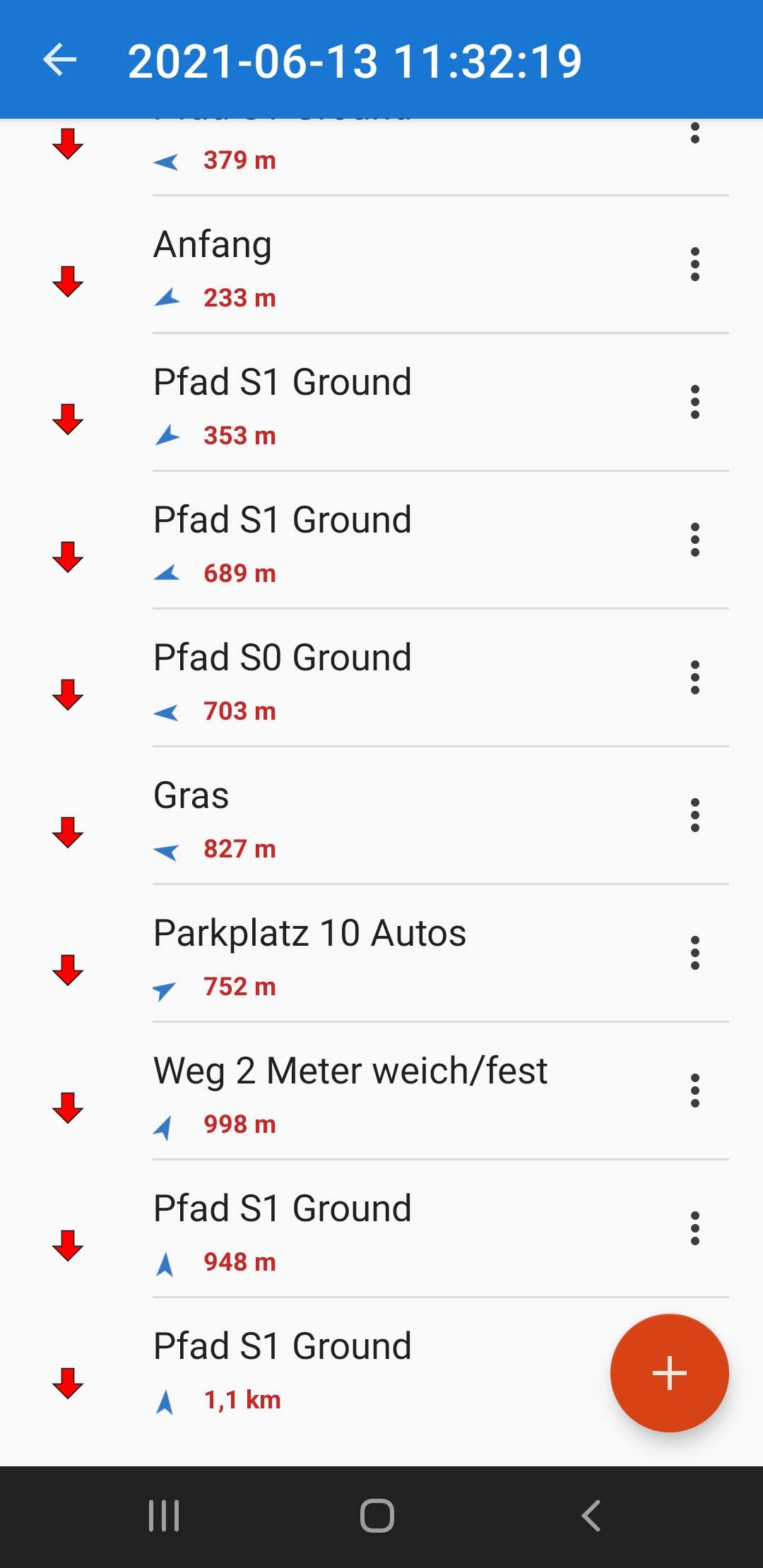This screenshot has height=1568, width=763.
Task: Add a new waypoint with the plus button
Action: (669, 1373)
